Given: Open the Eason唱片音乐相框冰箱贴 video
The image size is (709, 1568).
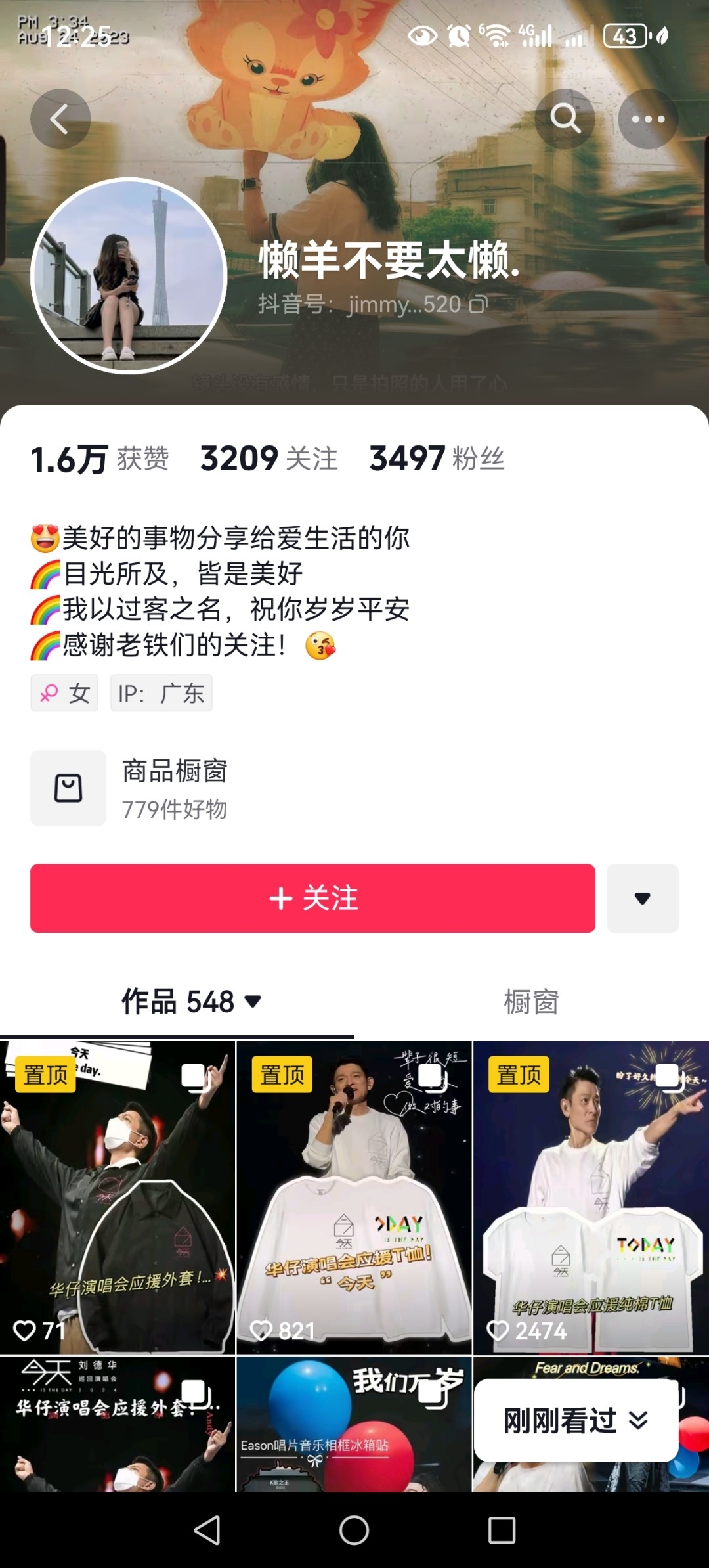Looking at the screenshot, I should pyautogui.click(x=354, y=1425).
